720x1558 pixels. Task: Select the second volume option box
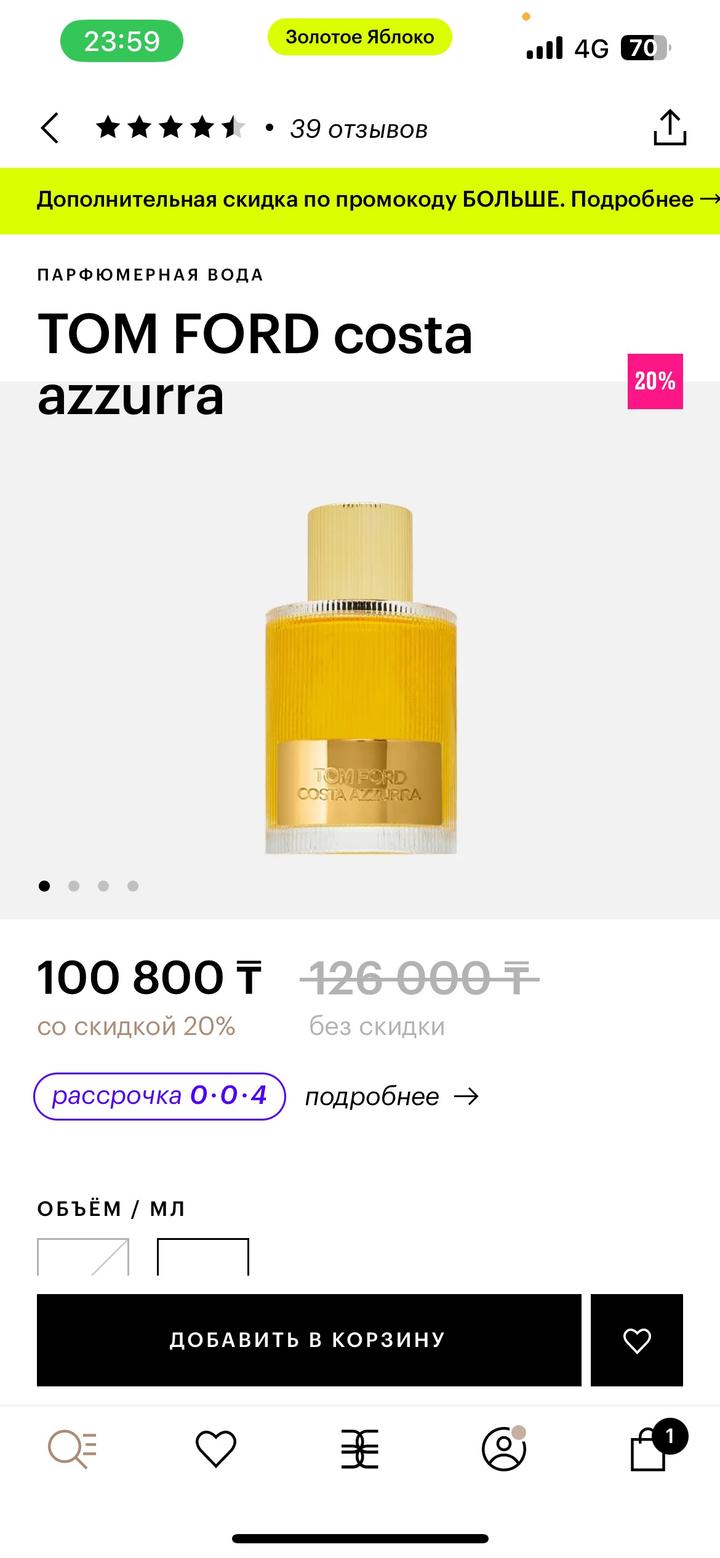point(203,1258)
